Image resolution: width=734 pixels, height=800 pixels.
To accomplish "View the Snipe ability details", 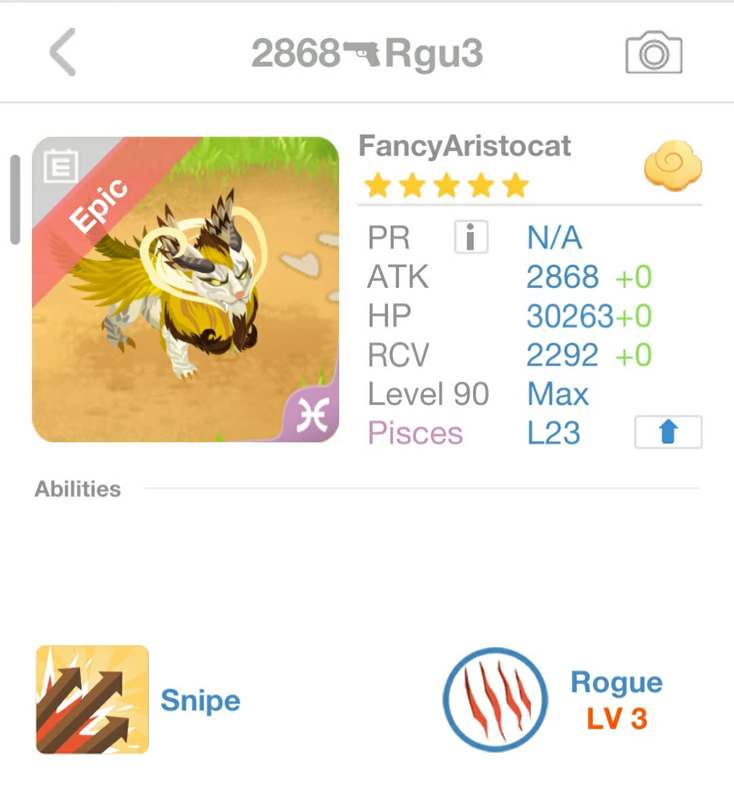I will 93,700.
